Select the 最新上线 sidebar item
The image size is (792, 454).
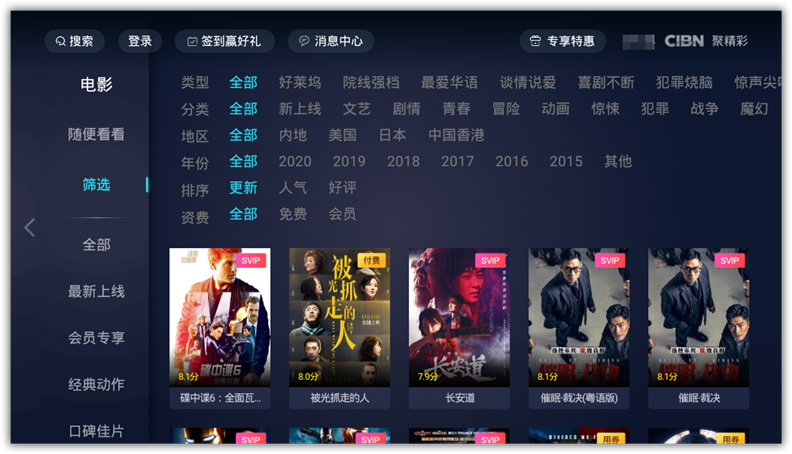tap(96, 291)
